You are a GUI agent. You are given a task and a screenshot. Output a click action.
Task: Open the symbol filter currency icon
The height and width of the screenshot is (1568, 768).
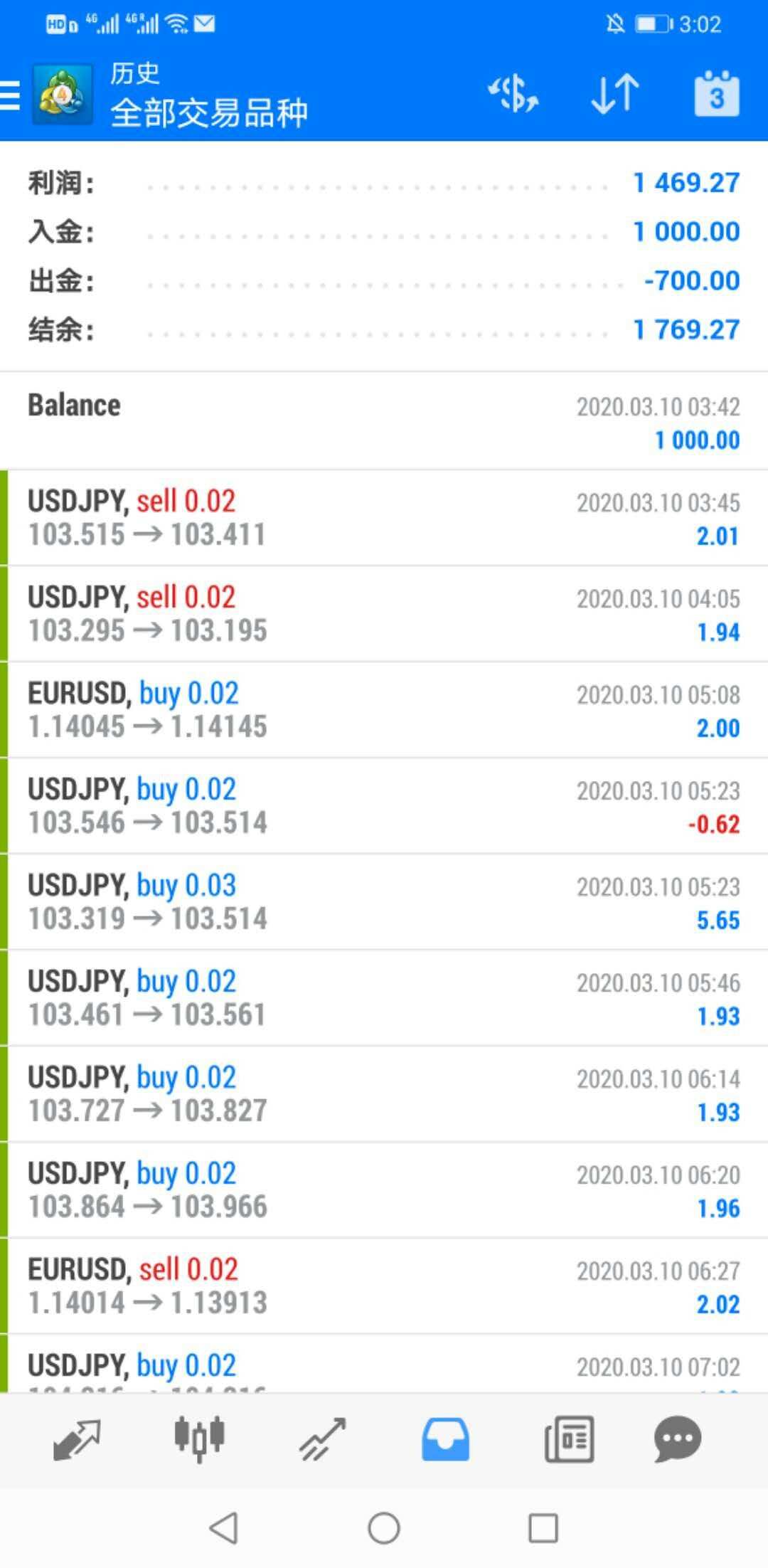(x=513, y=95)
